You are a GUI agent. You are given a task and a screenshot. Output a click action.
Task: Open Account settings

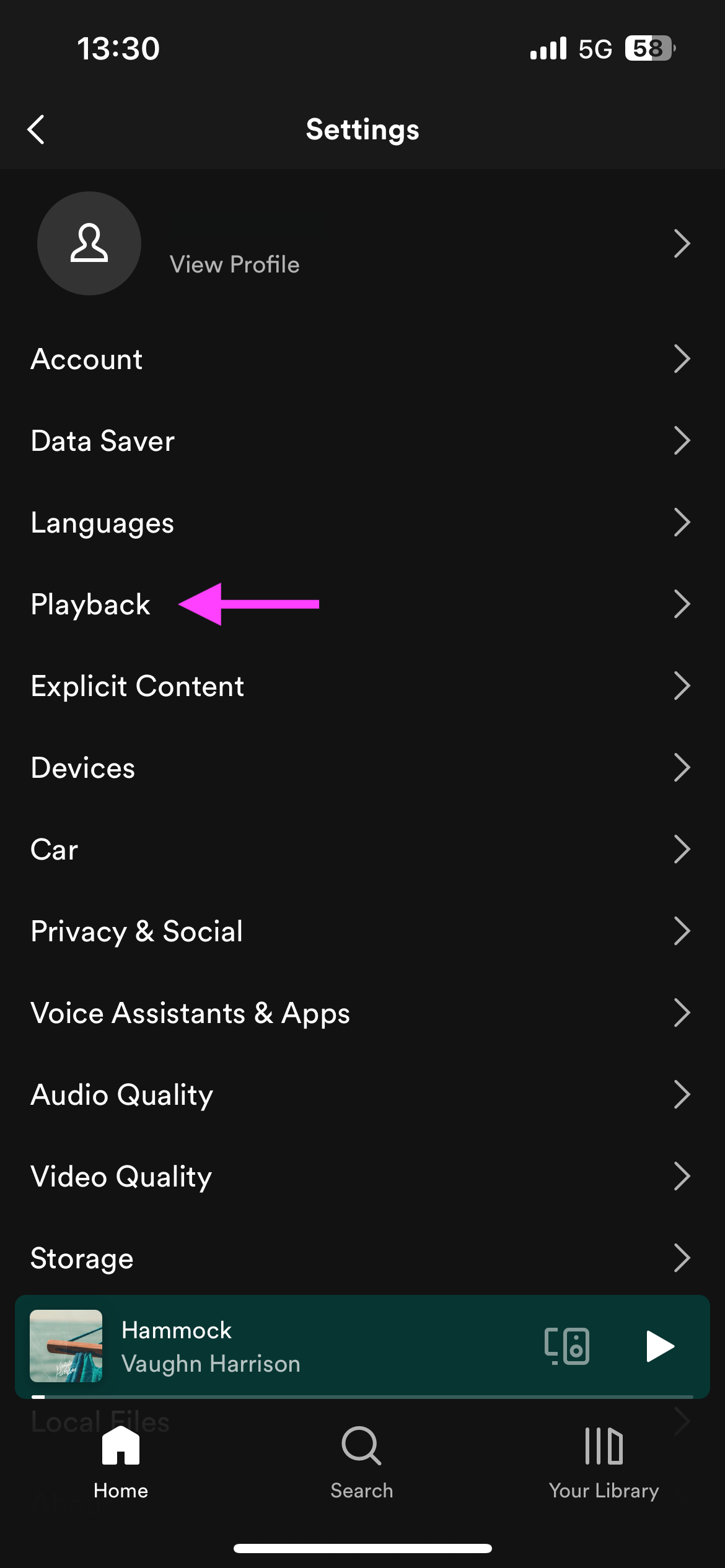click(x=362, y=359)
